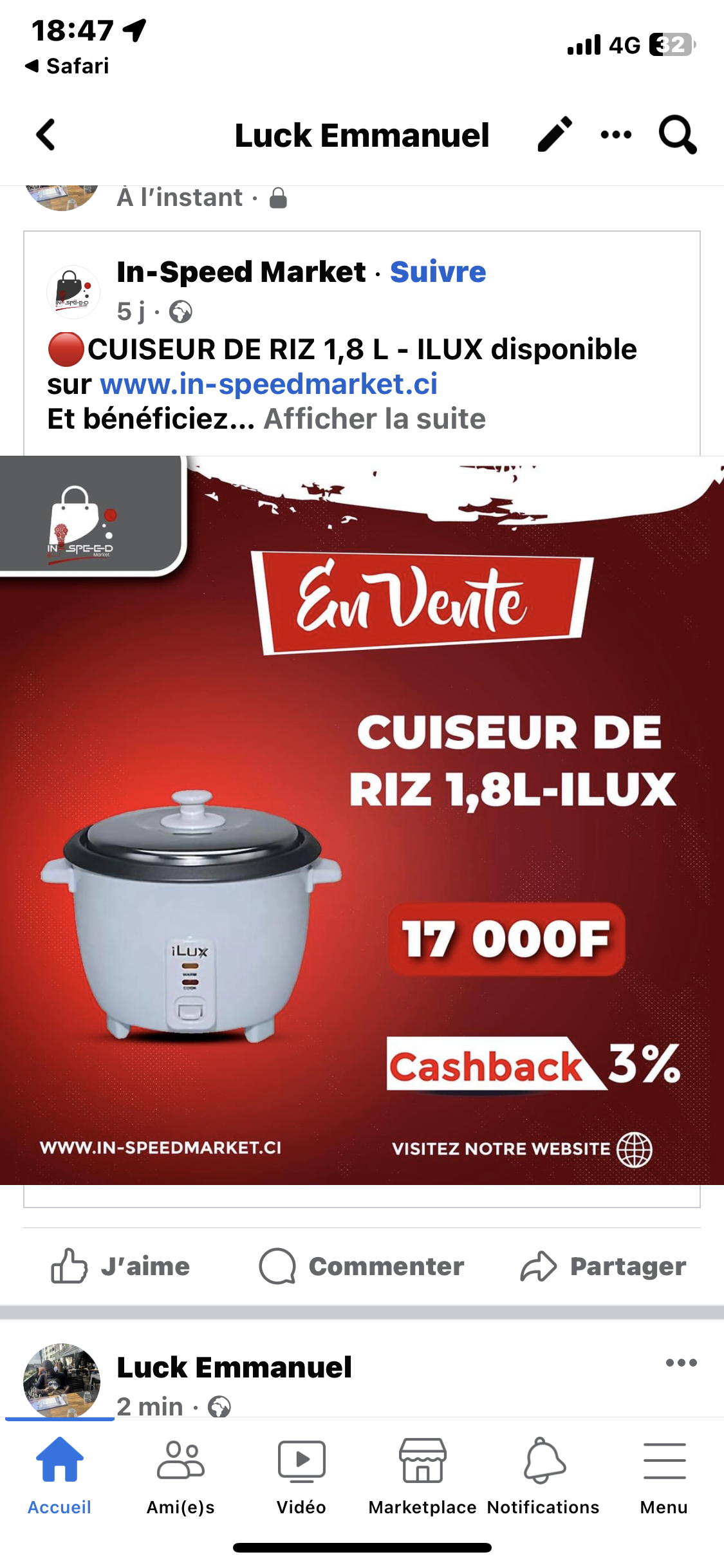724x1568 pixels.
Task: Return to Safari from the status bar
Action: tap(68, 66)
